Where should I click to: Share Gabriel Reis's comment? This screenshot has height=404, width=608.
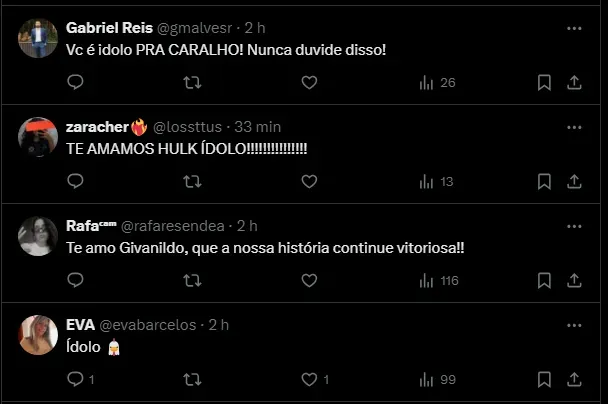tap(575, 82)
